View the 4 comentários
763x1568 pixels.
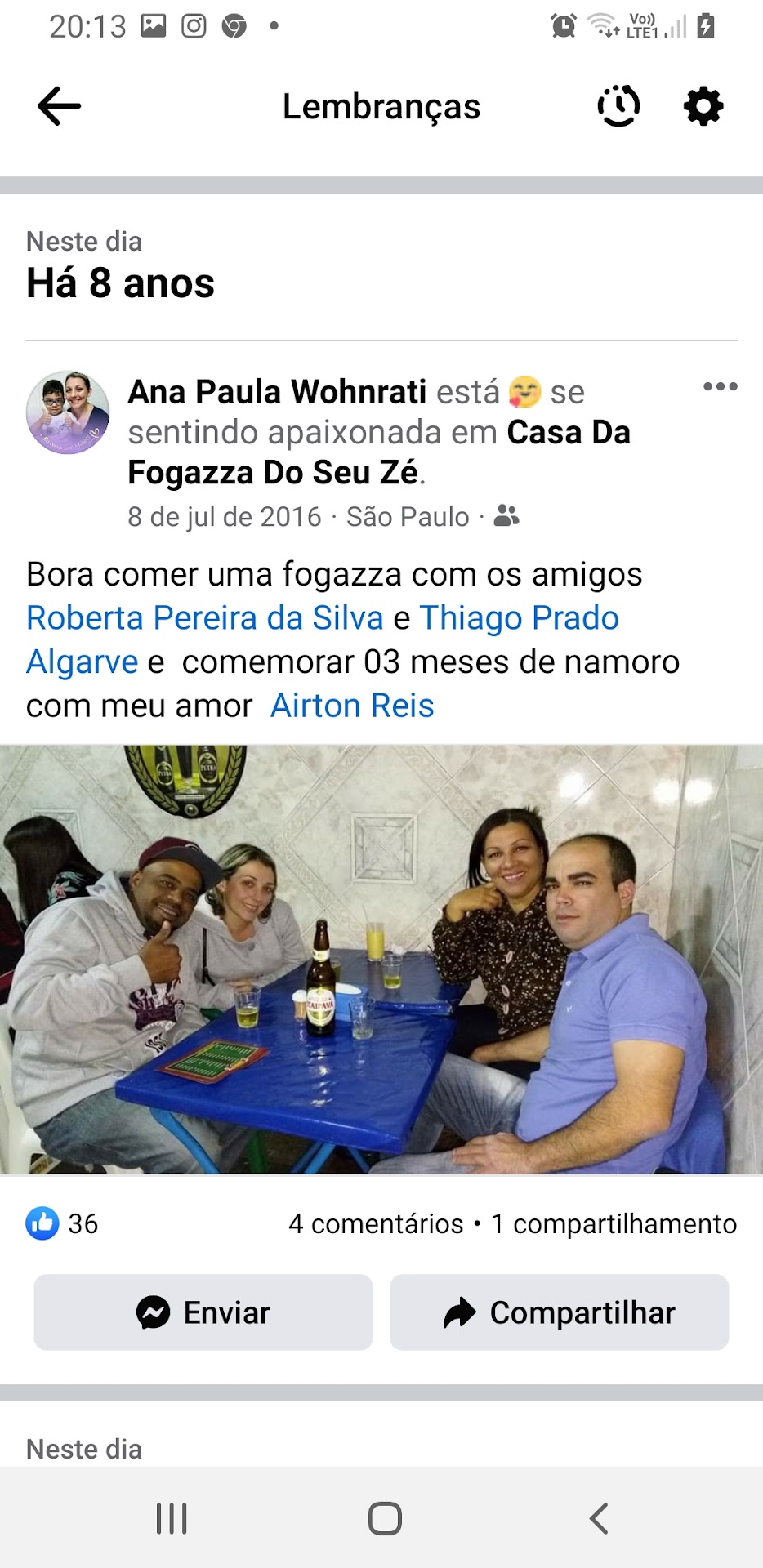click(376, 1223)
